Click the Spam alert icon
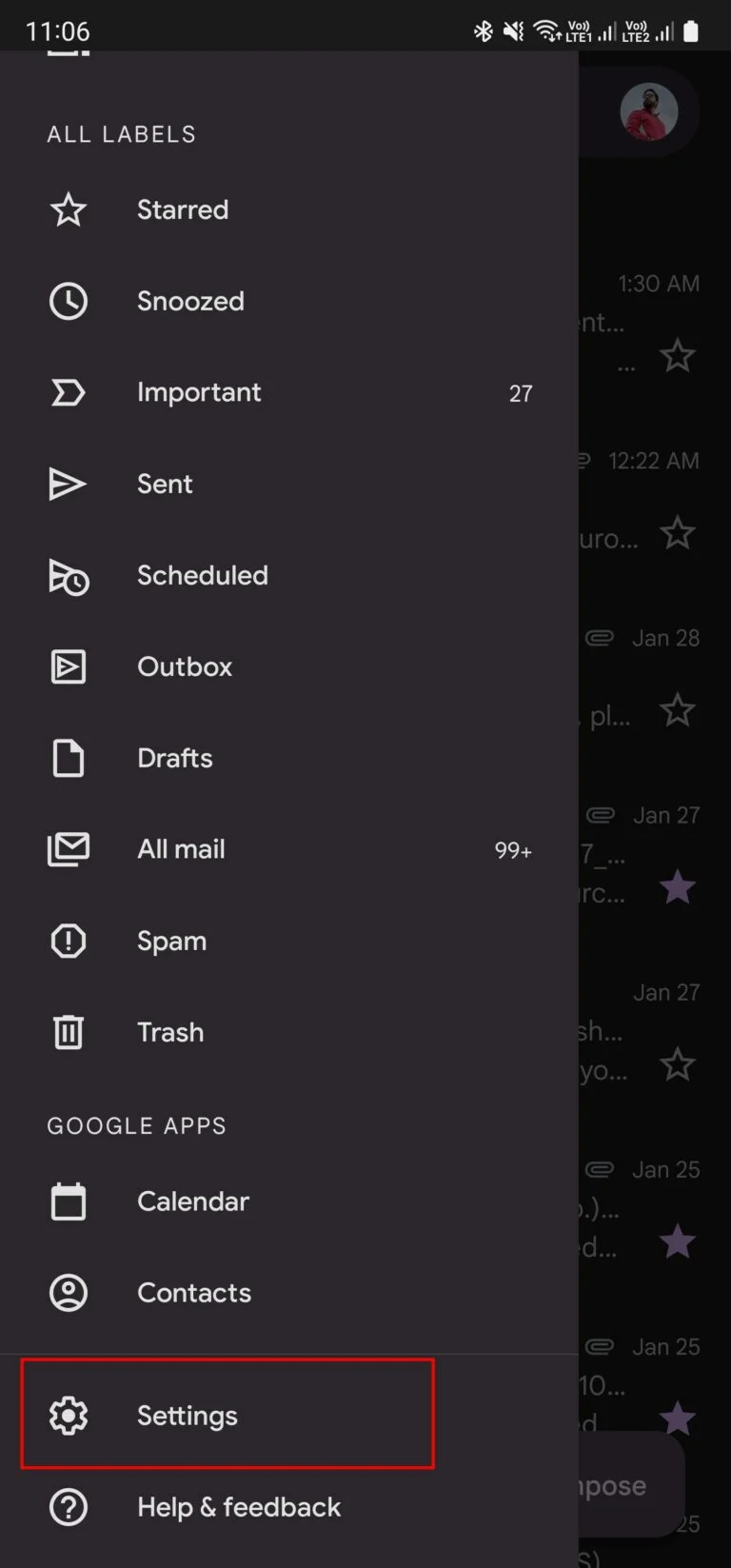 pyautogui.click(x=68, y=941)
